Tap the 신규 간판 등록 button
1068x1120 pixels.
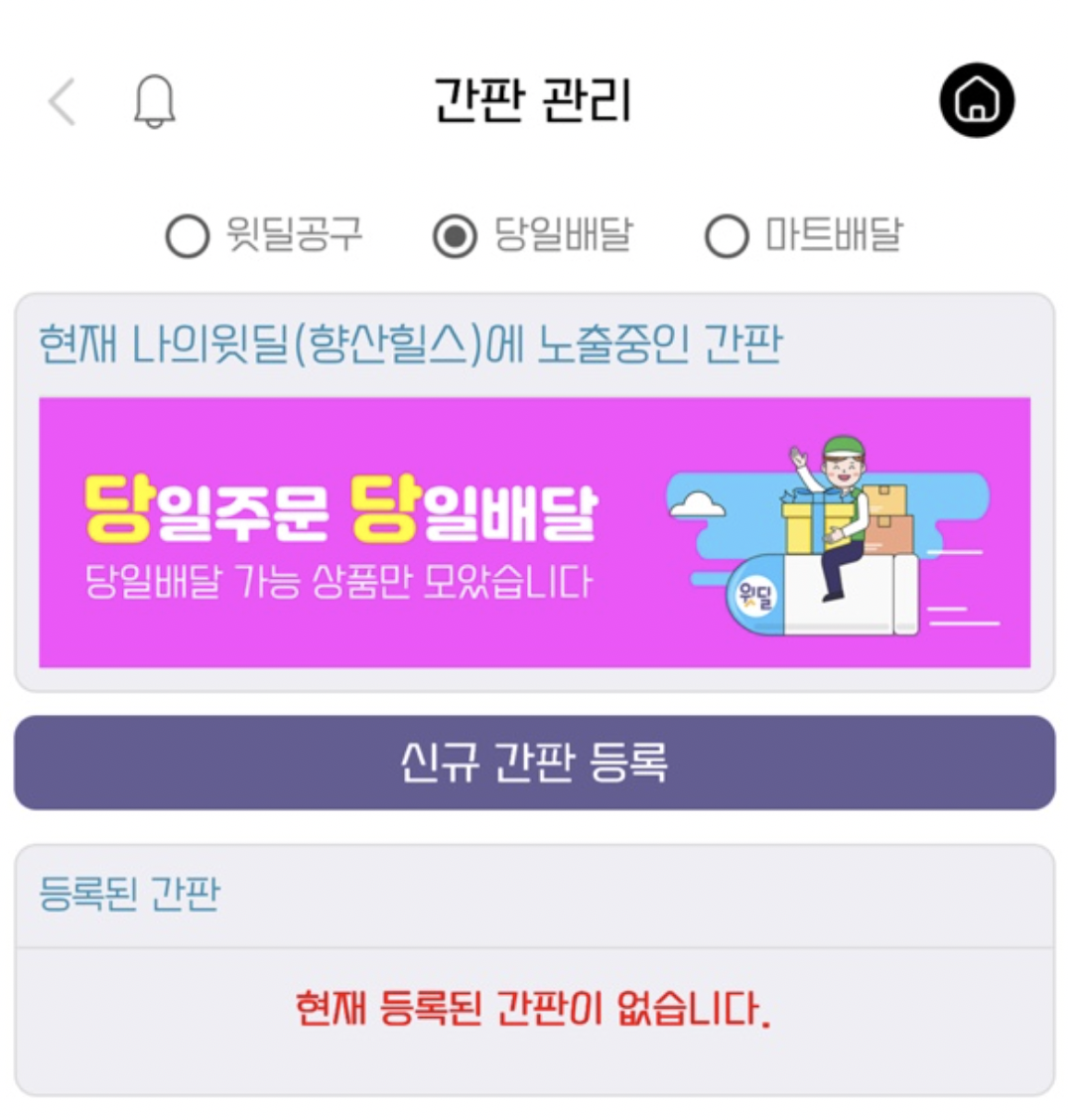(534, 763)
